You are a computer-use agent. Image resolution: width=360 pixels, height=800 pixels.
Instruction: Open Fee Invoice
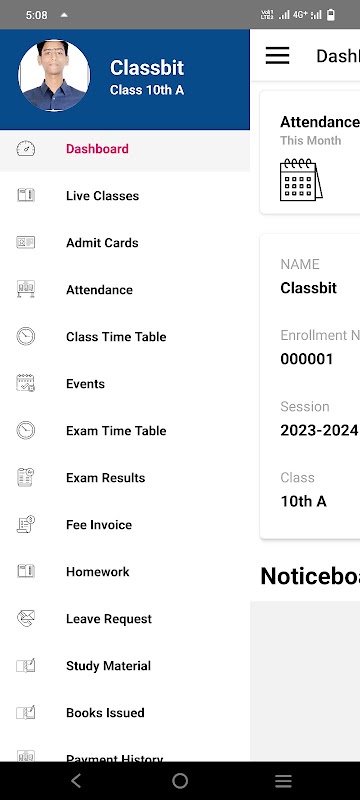pyautogui.click(x=125, y=524)
